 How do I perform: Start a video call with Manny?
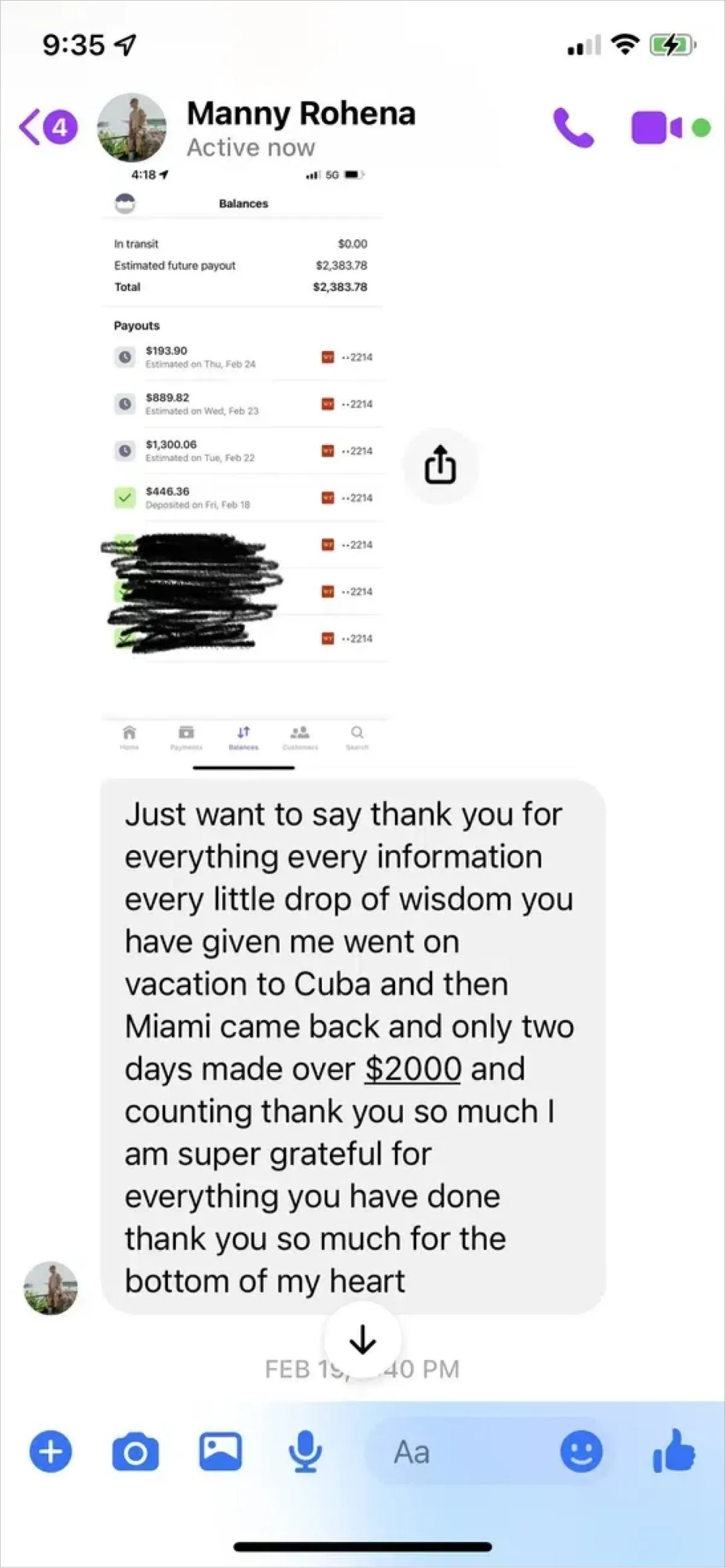[x=656, y=128]
